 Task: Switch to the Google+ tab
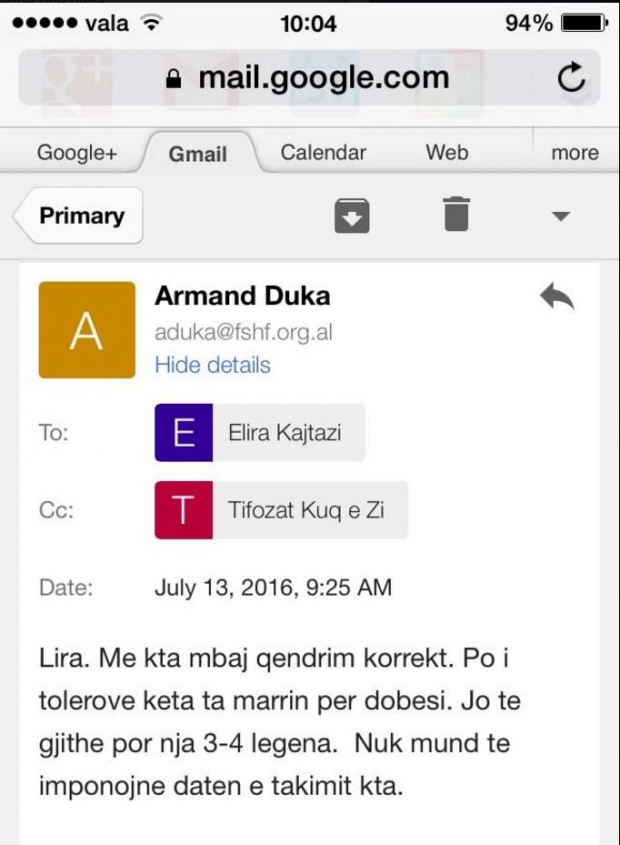click(x=75, y=153)
